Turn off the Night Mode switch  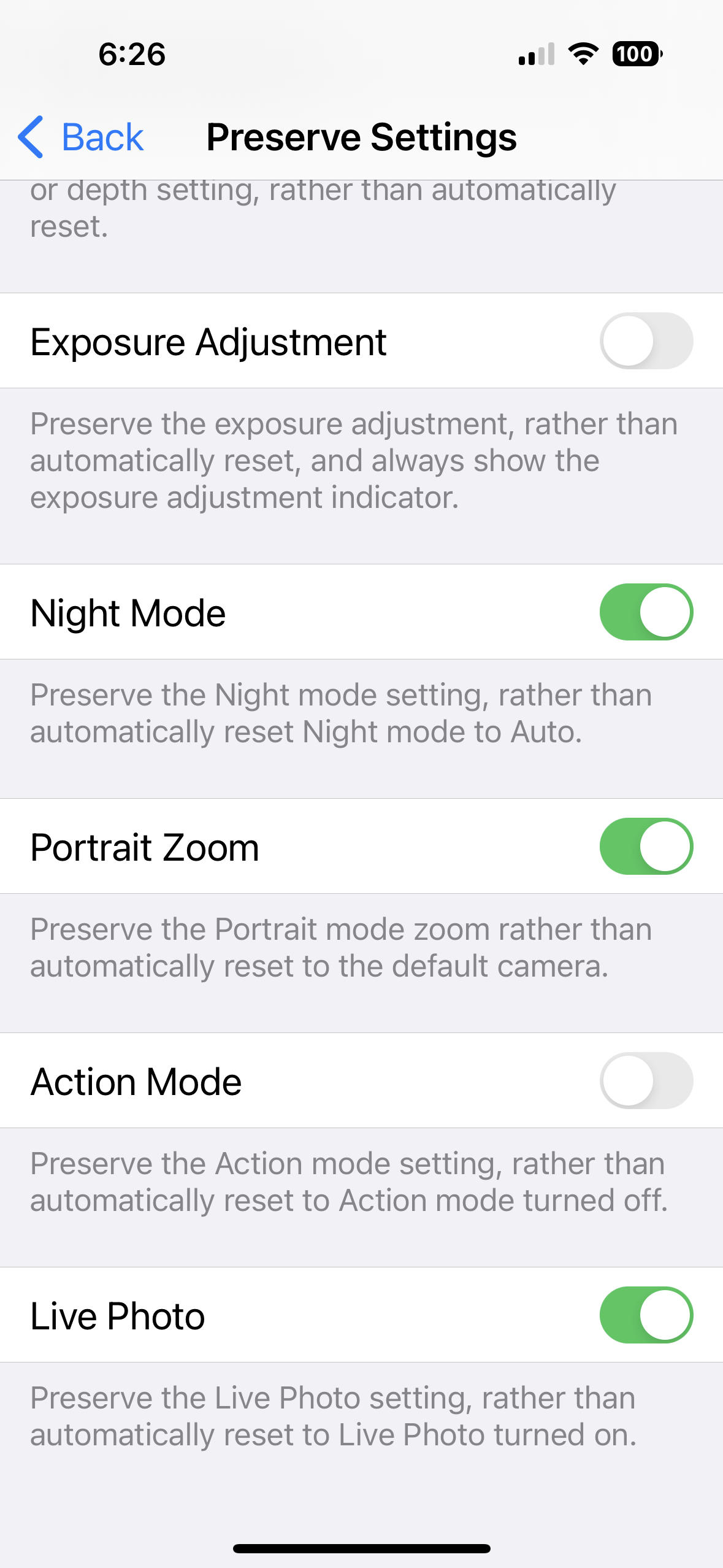point(646,612)
